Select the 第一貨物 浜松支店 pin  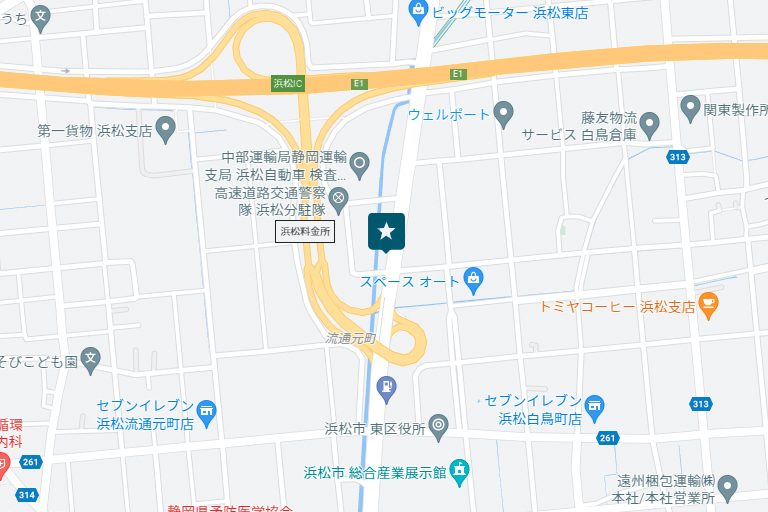pyautogui.click(x=166, y=128)
